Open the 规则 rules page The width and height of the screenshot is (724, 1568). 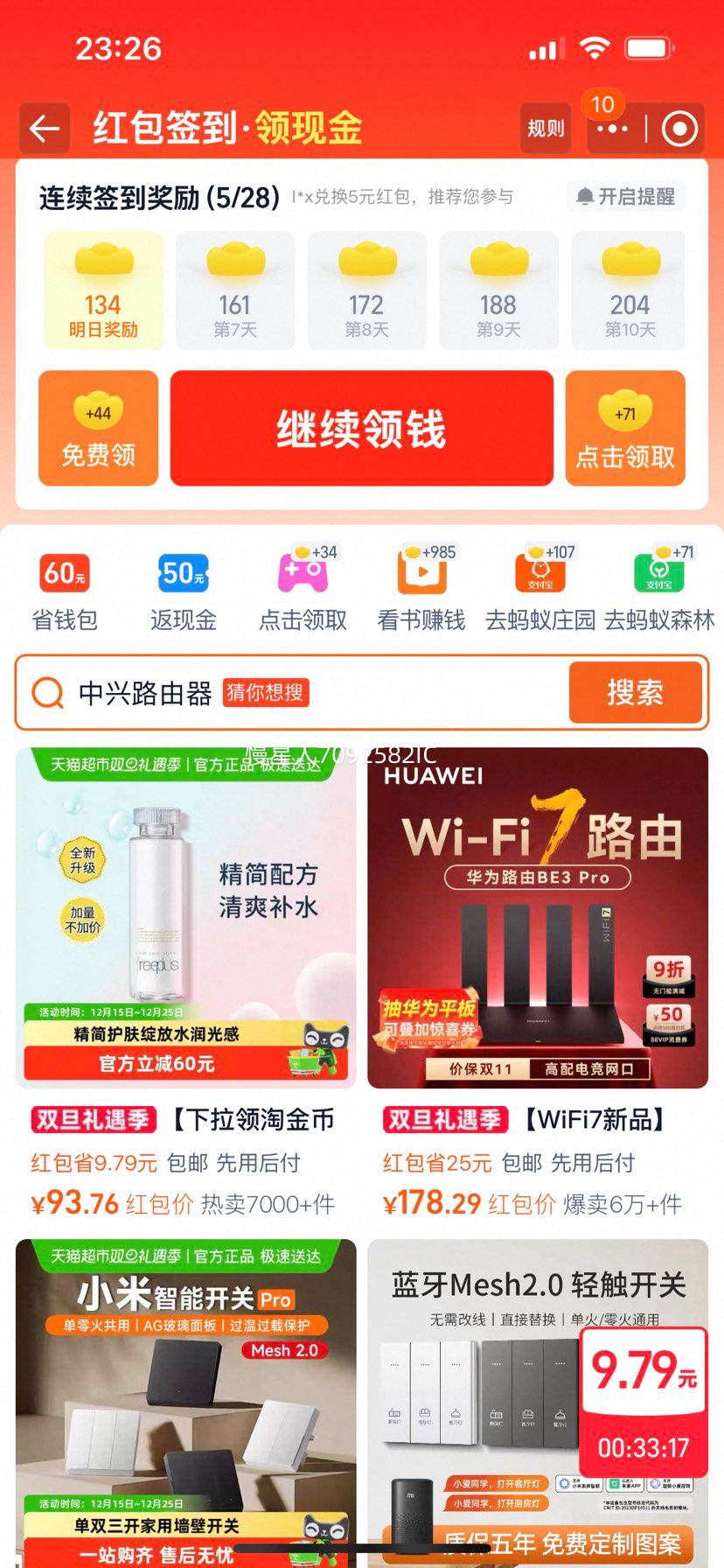click(x=544, y=128)
